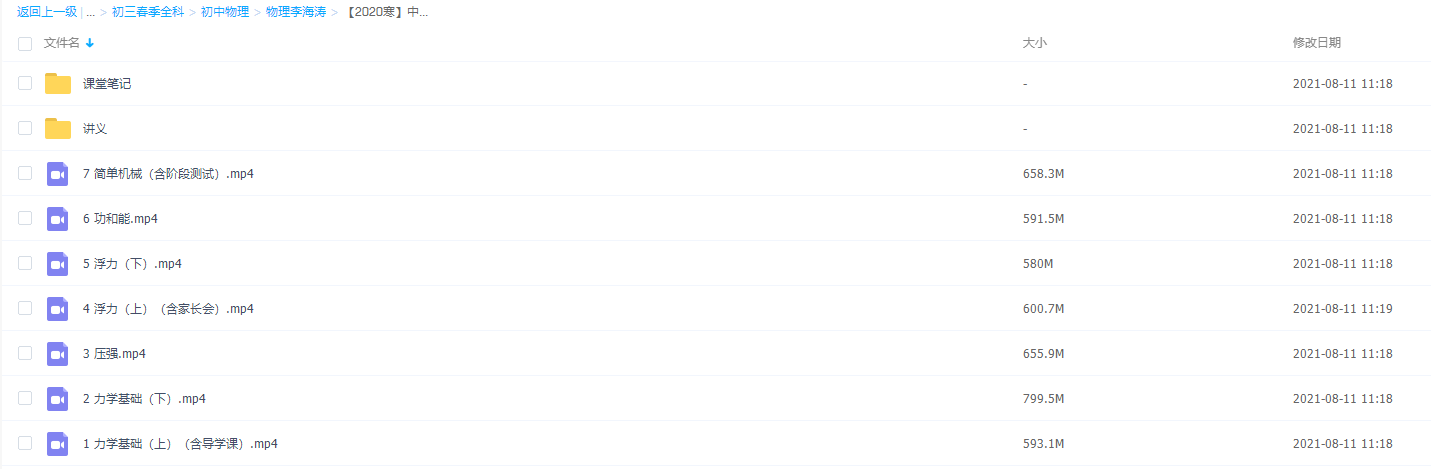The width and height of the screenshot is (1431, 469).
Task: Go to the 初中物理 breadcrumb folder
Action: 225,12
